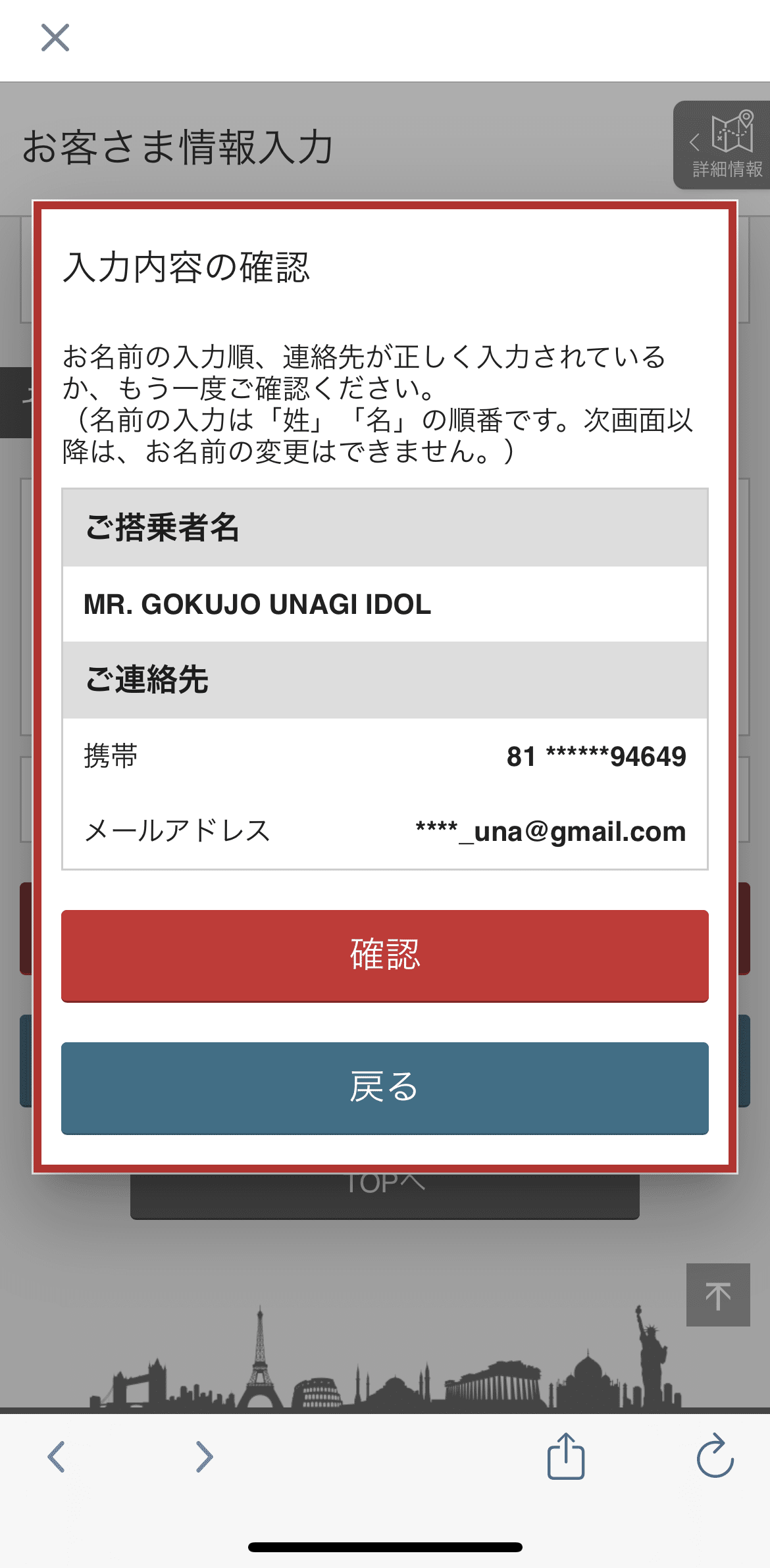Go forward with the browser's right arrow

point(205,1457)
